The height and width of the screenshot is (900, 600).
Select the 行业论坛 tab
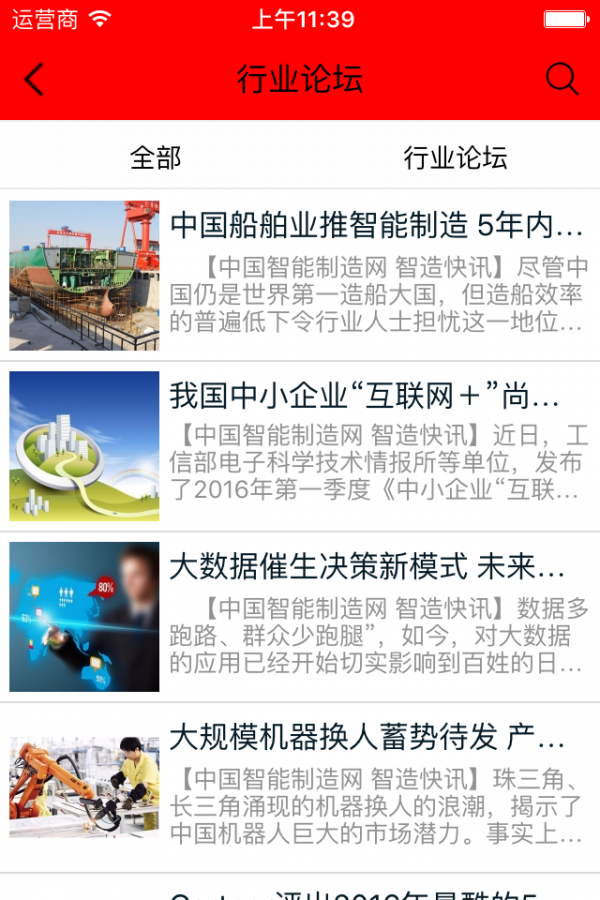455,157
